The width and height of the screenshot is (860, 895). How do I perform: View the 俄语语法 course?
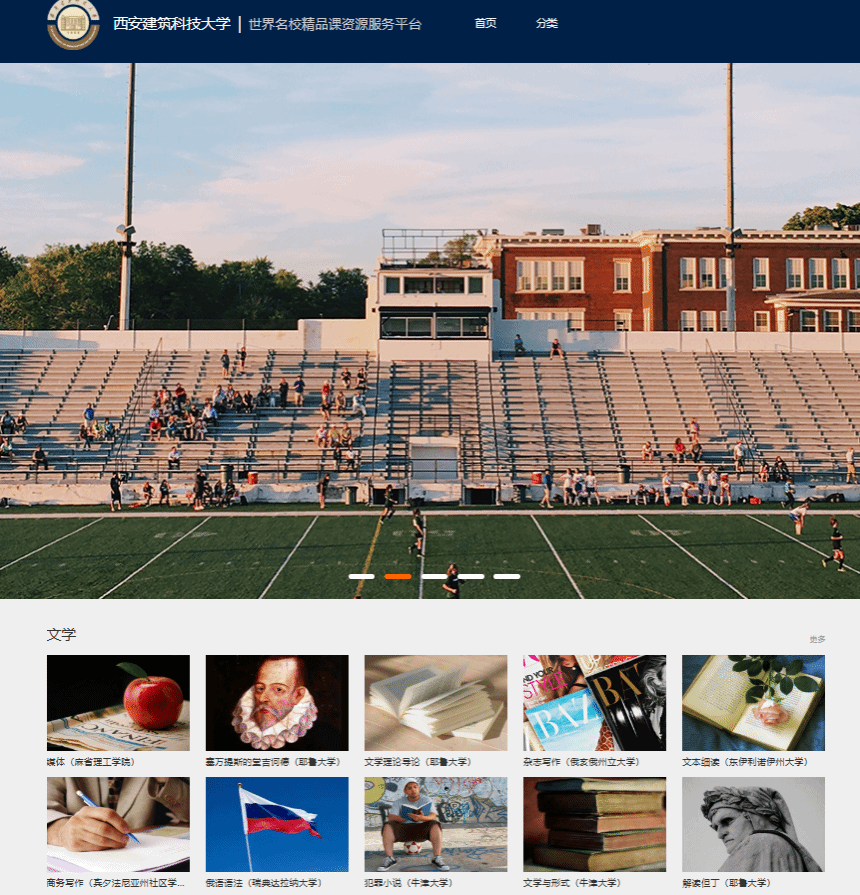[277, 825]
